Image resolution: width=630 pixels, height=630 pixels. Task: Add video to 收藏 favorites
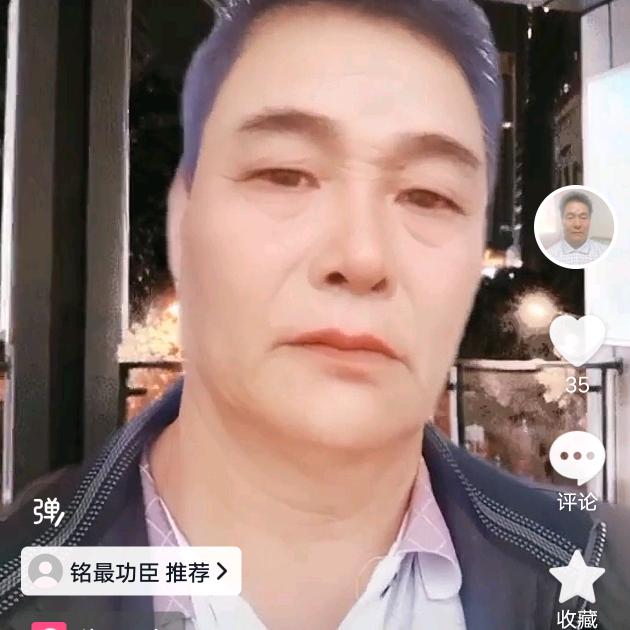point(578,578)
